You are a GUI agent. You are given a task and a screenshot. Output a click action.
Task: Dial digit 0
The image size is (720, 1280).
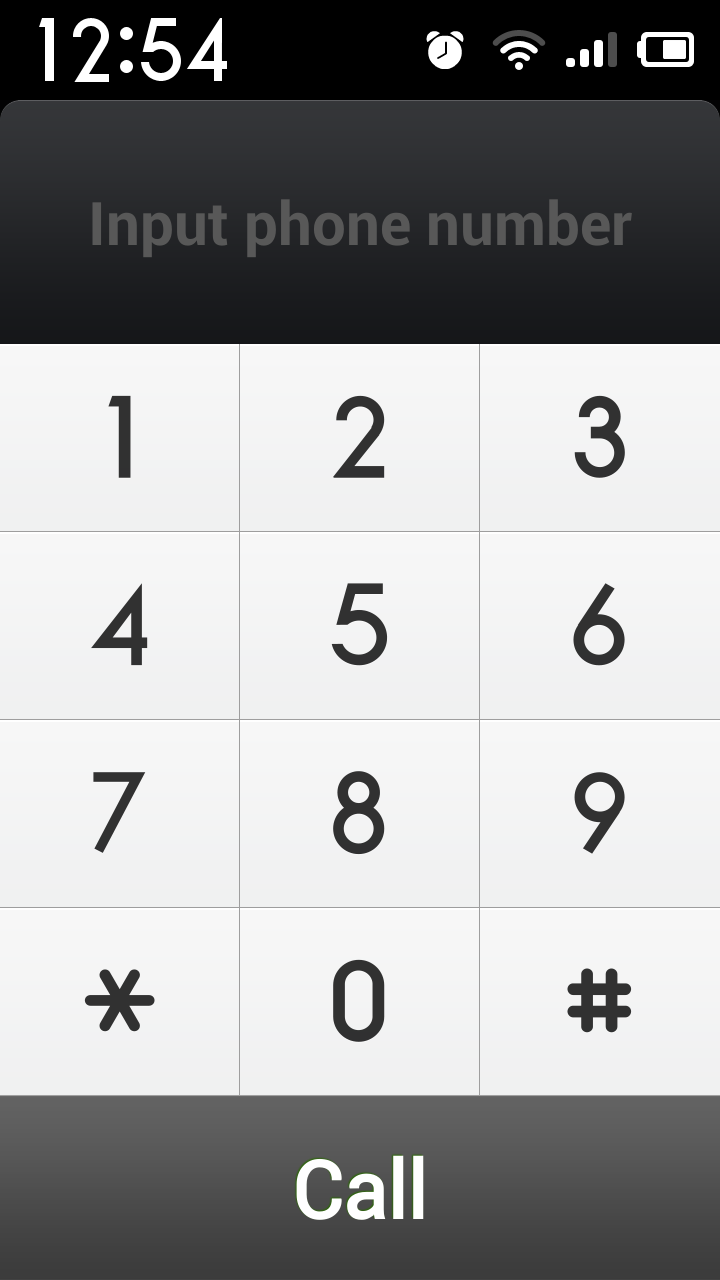[360, 1001]
